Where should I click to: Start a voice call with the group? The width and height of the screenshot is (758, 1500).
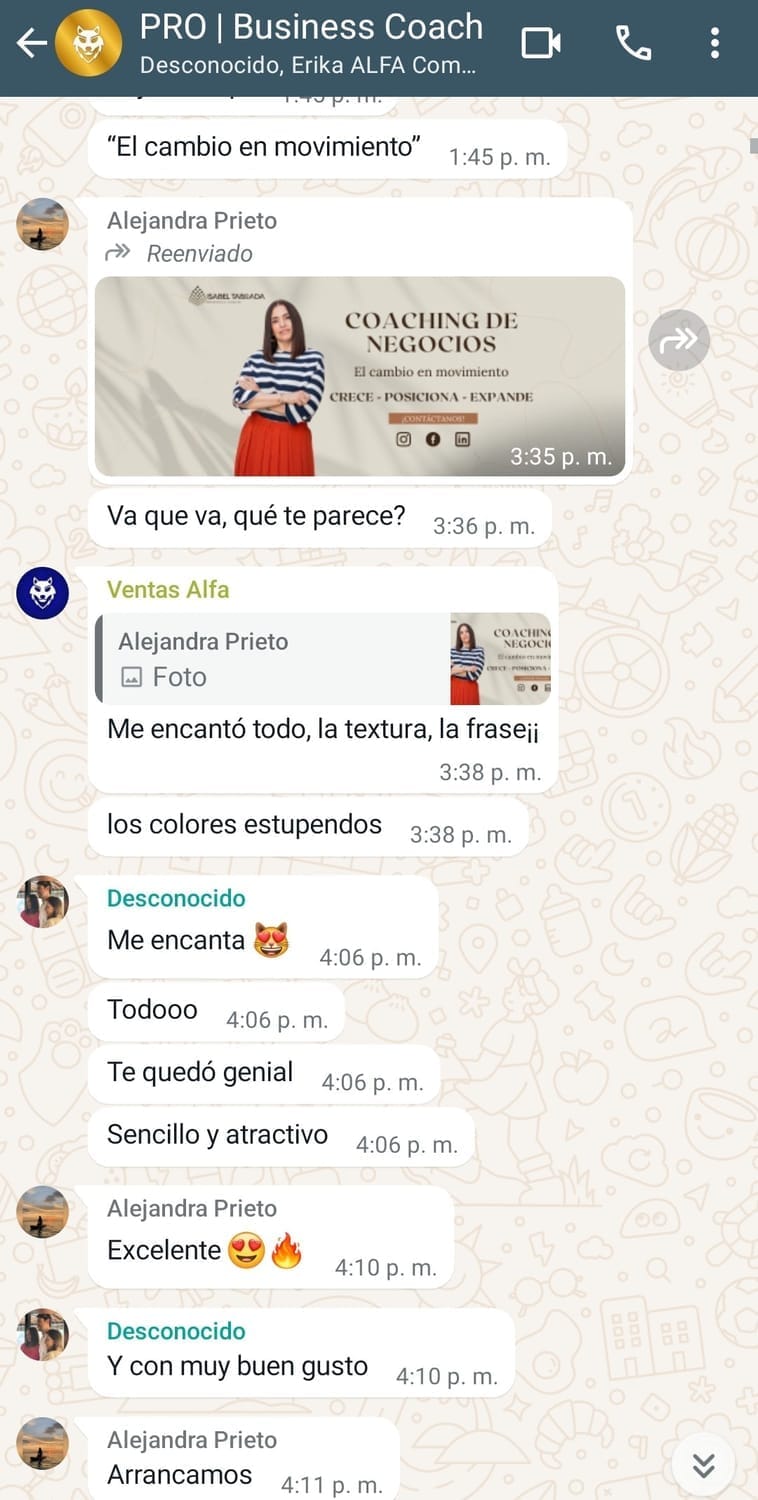633,43
